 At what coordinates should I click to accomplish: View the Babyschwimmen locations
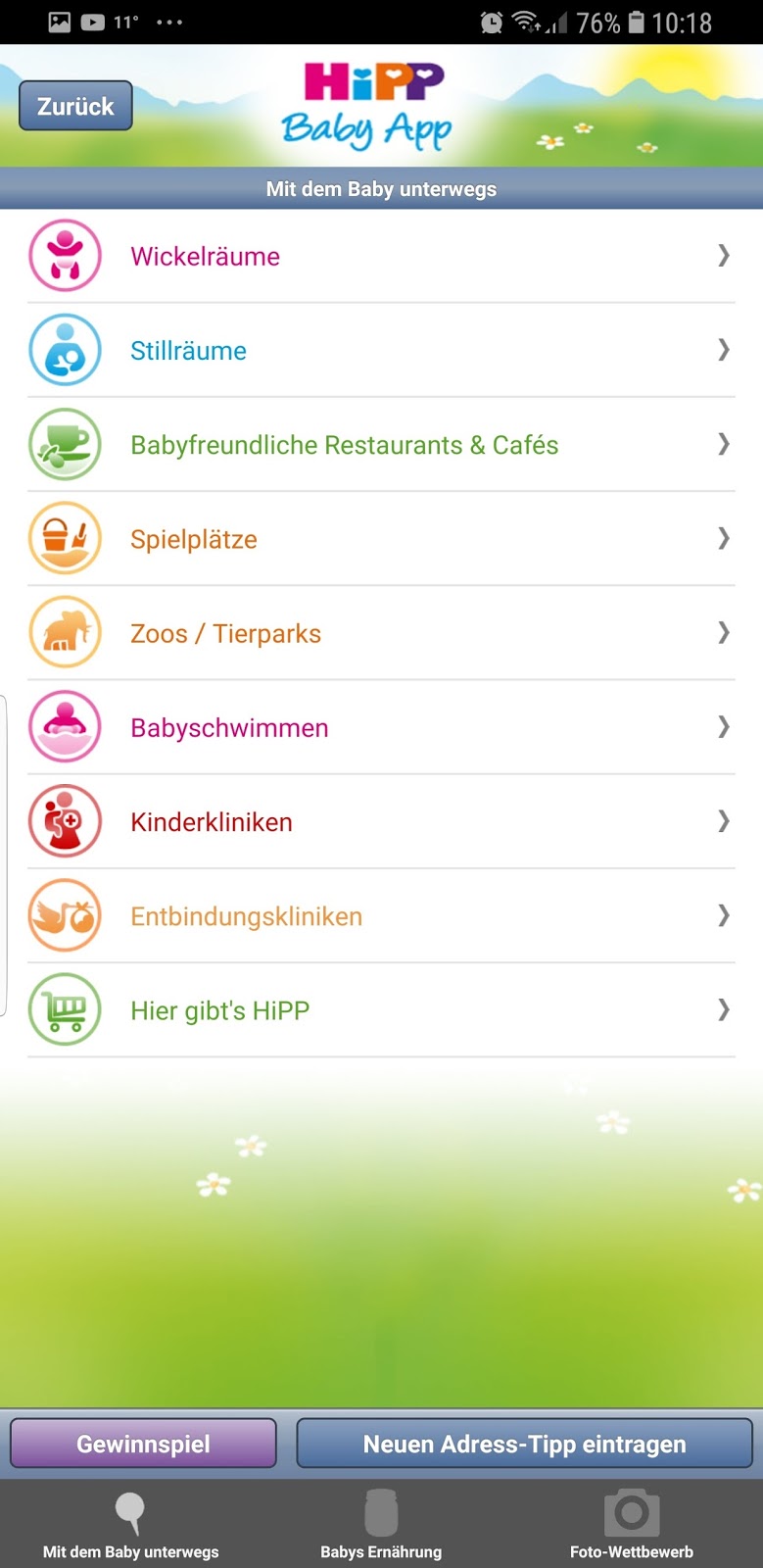pyautogui.click(x=381, y=727)
